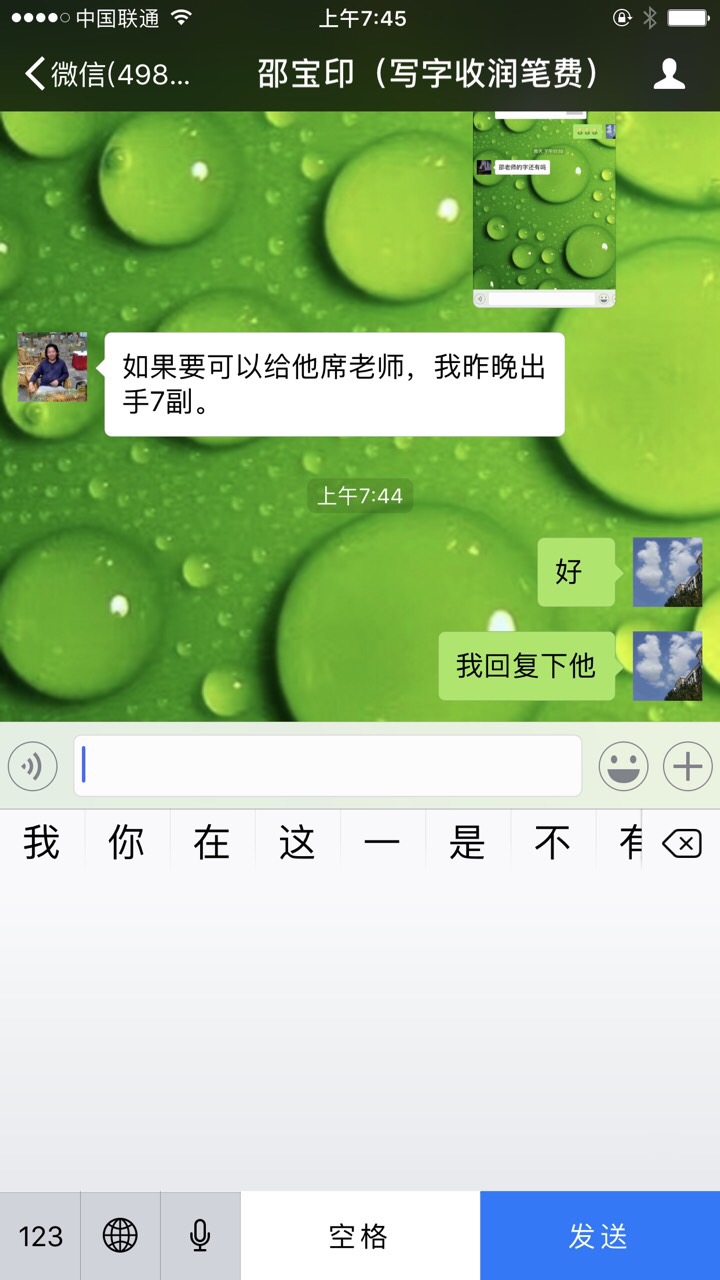720x1280 pixels.
Task: Switch to voice message input
Action: [32, 767]
